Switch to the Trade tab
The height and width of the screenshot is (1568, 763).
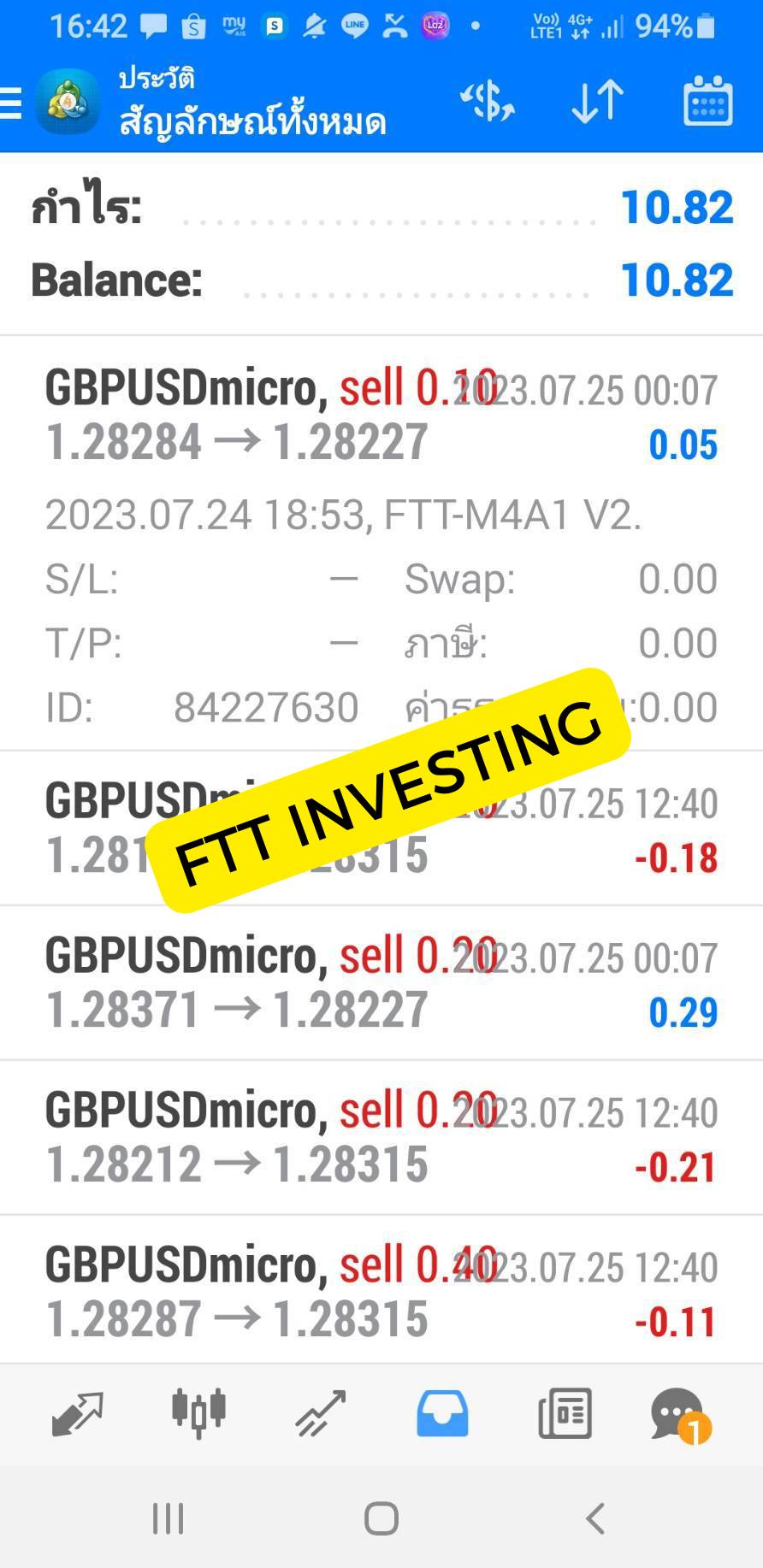320,1414
